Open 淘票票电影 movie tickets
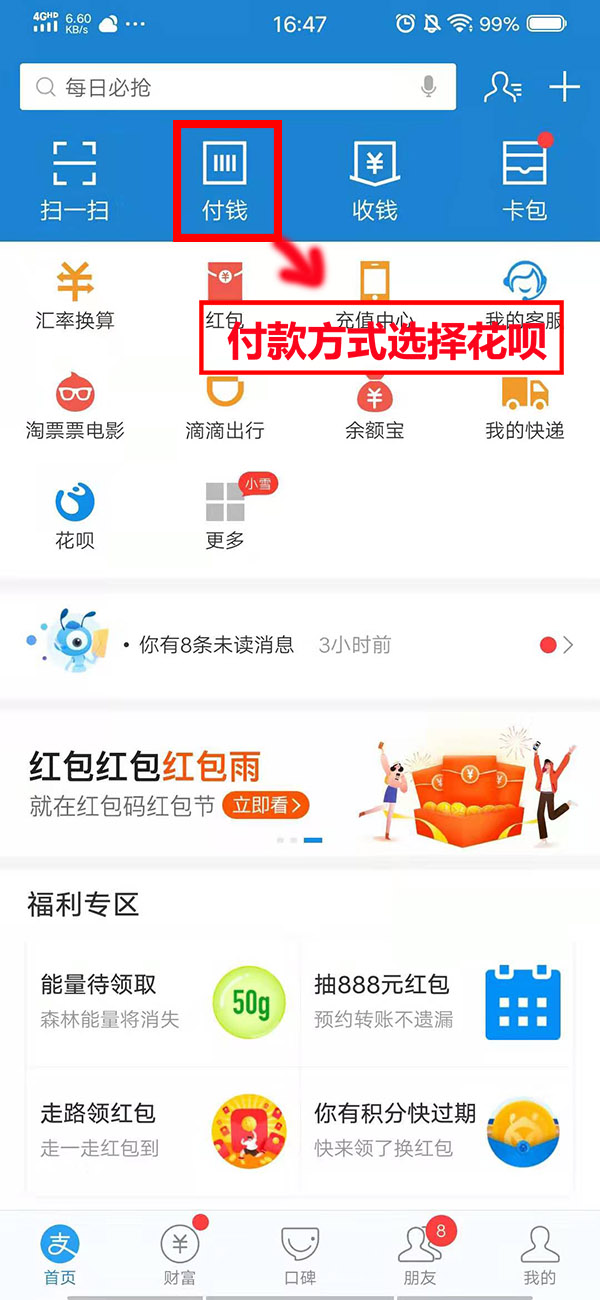 coord(75,405)
